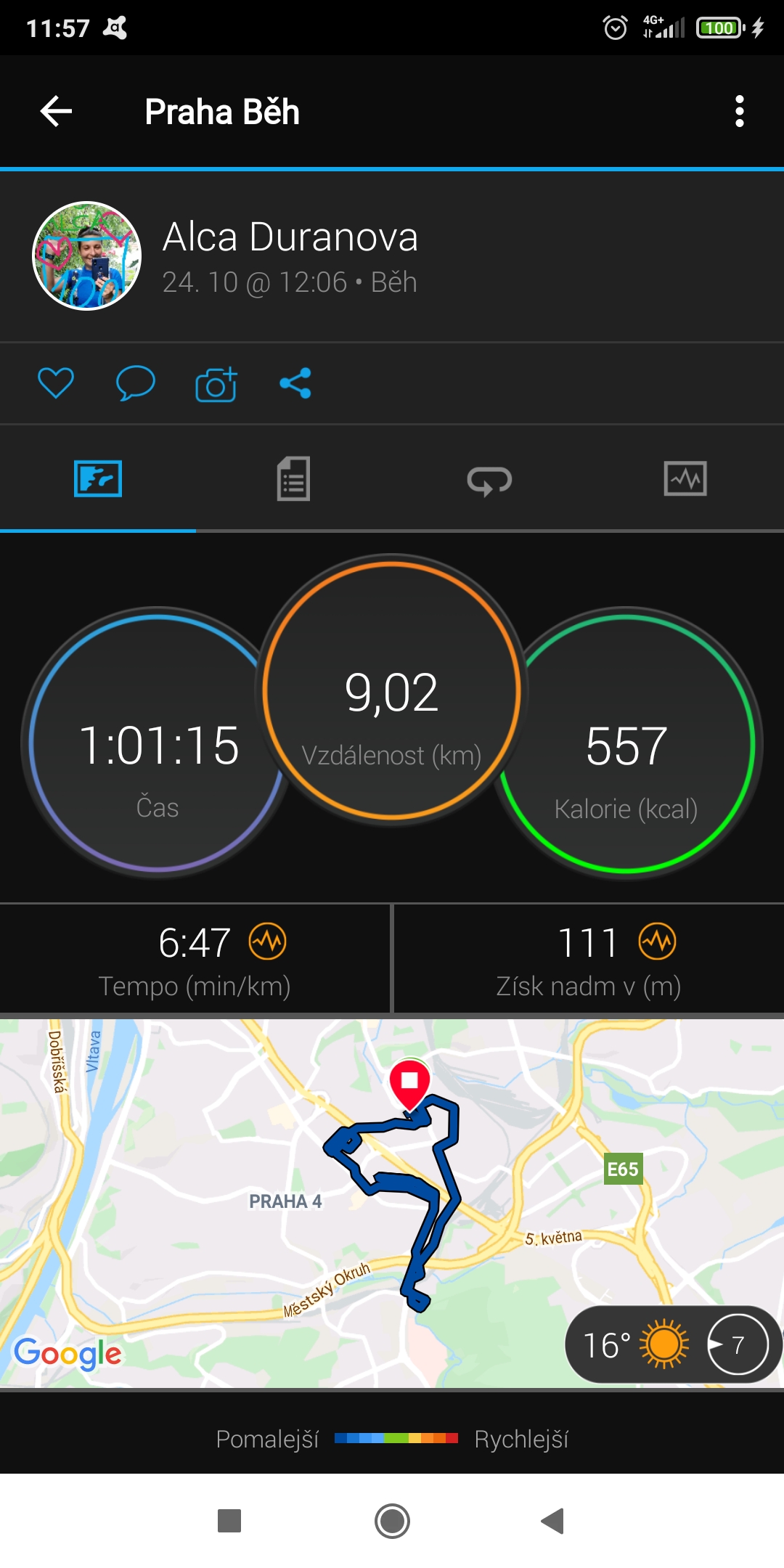Viewport: 784px width, 1568px height.
Task: Open the running route map
Action: click(392, 1203)
